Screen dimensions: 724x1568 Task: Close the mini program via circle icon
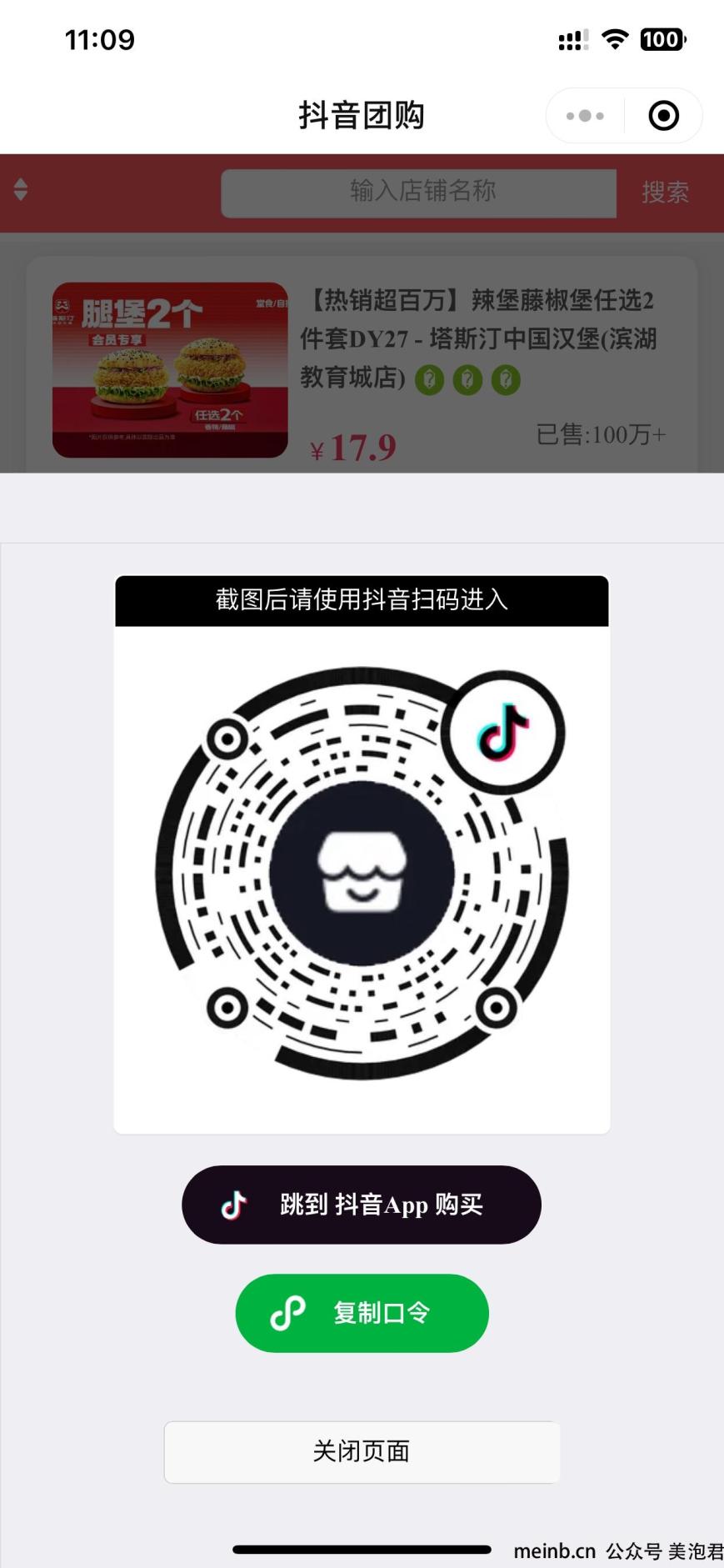point(663,116)
